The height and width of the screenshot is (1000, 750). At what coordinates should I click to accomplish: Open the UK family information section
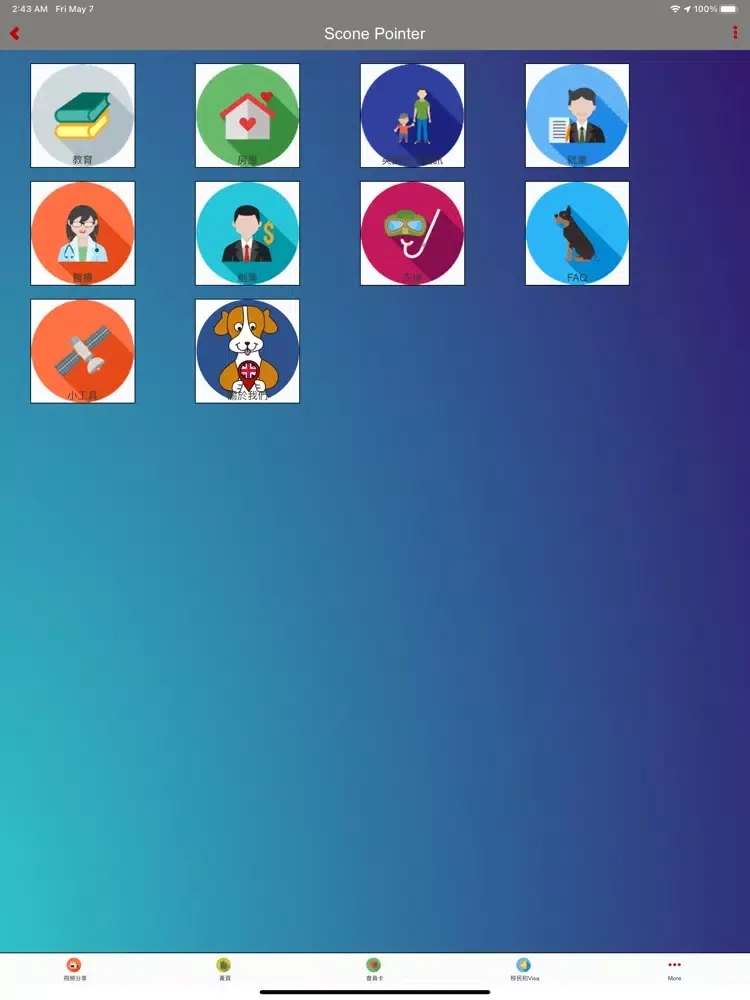(x=412, y=114)
